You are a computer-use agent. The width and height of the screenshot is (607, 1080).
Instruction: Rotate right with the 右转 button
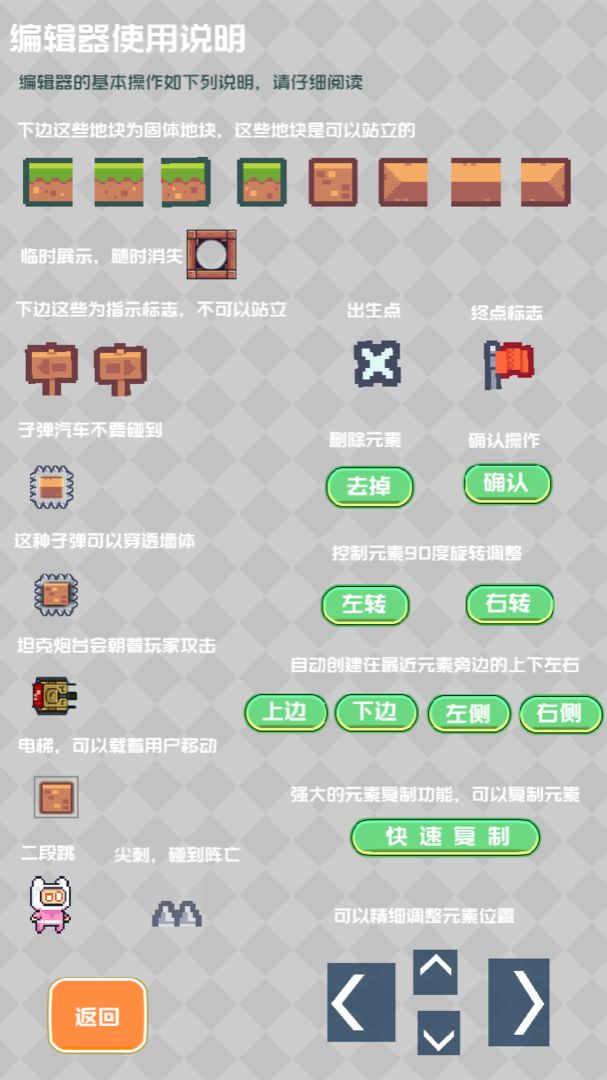[x=509, y=604]
